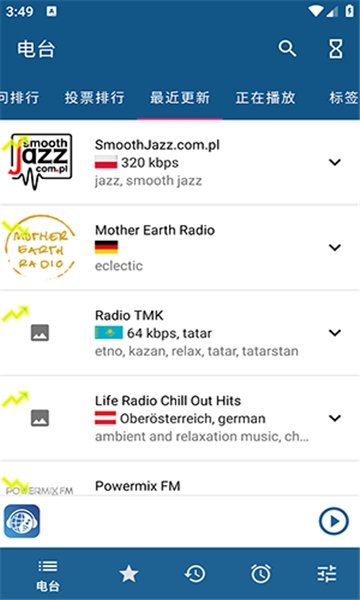Switch to the 标签 tab

(x=344, y=98)
